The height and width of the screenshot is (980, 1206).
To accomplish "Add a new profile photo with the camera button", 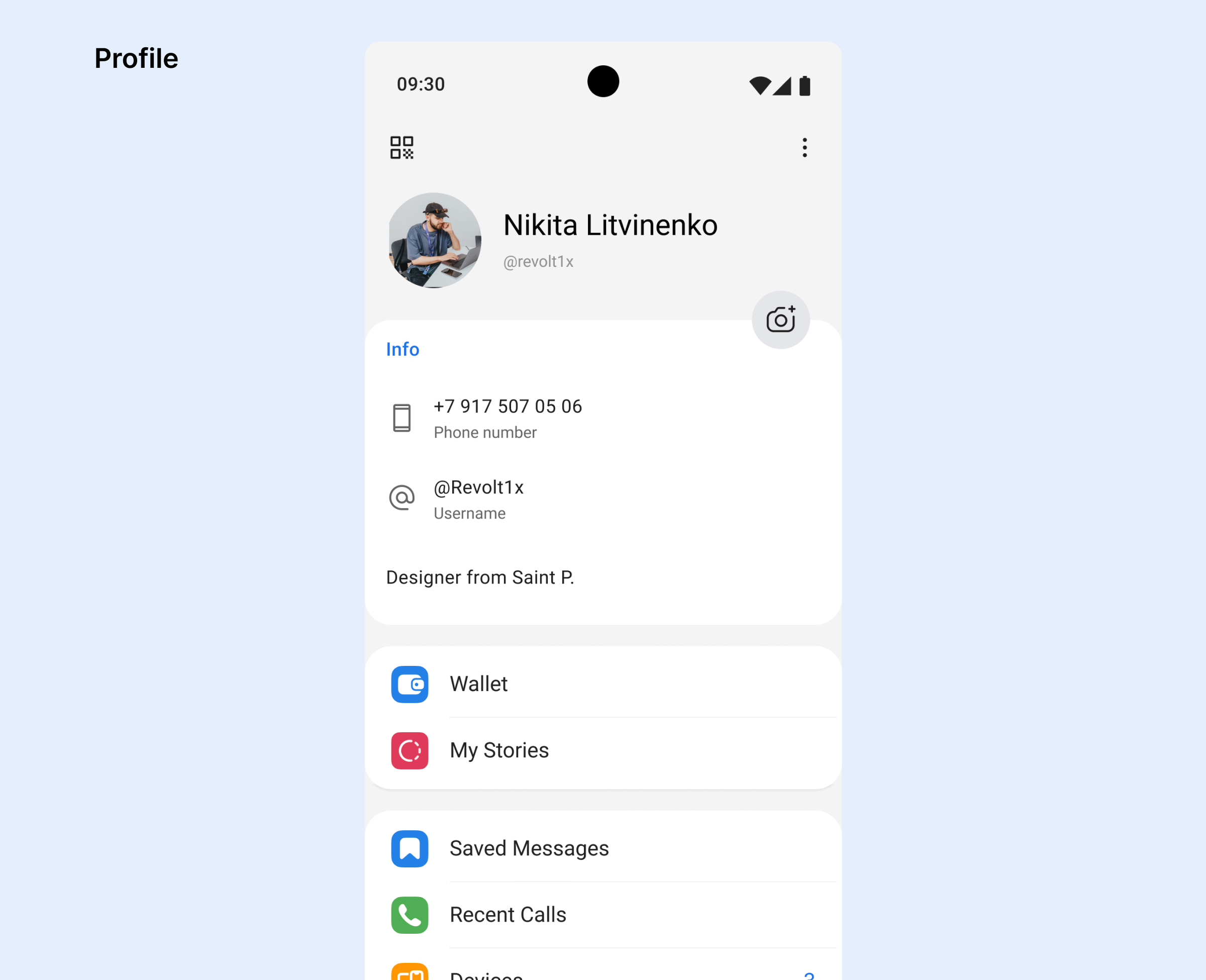I will click(x=780, y=320).
